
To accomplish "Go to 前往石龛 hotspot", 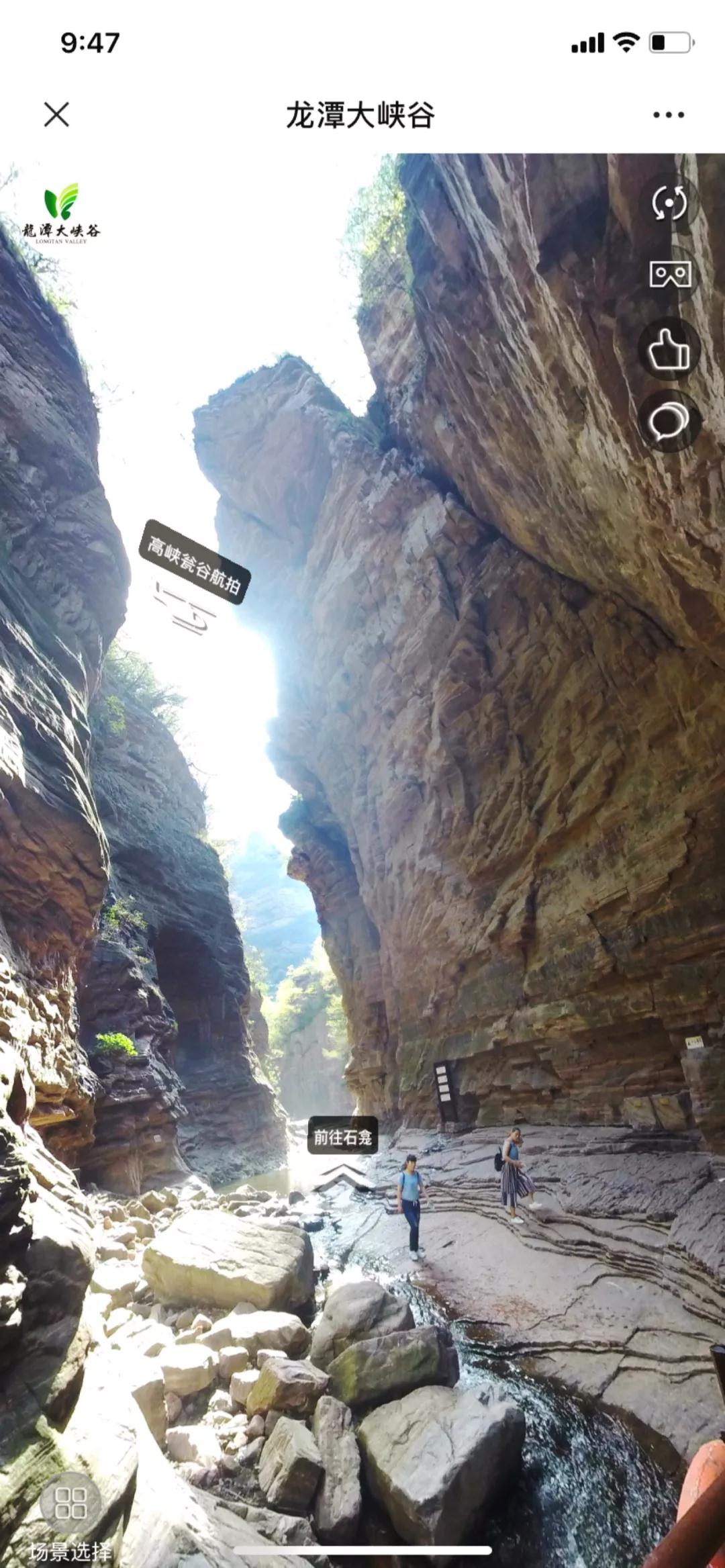I will [342, 1136].
